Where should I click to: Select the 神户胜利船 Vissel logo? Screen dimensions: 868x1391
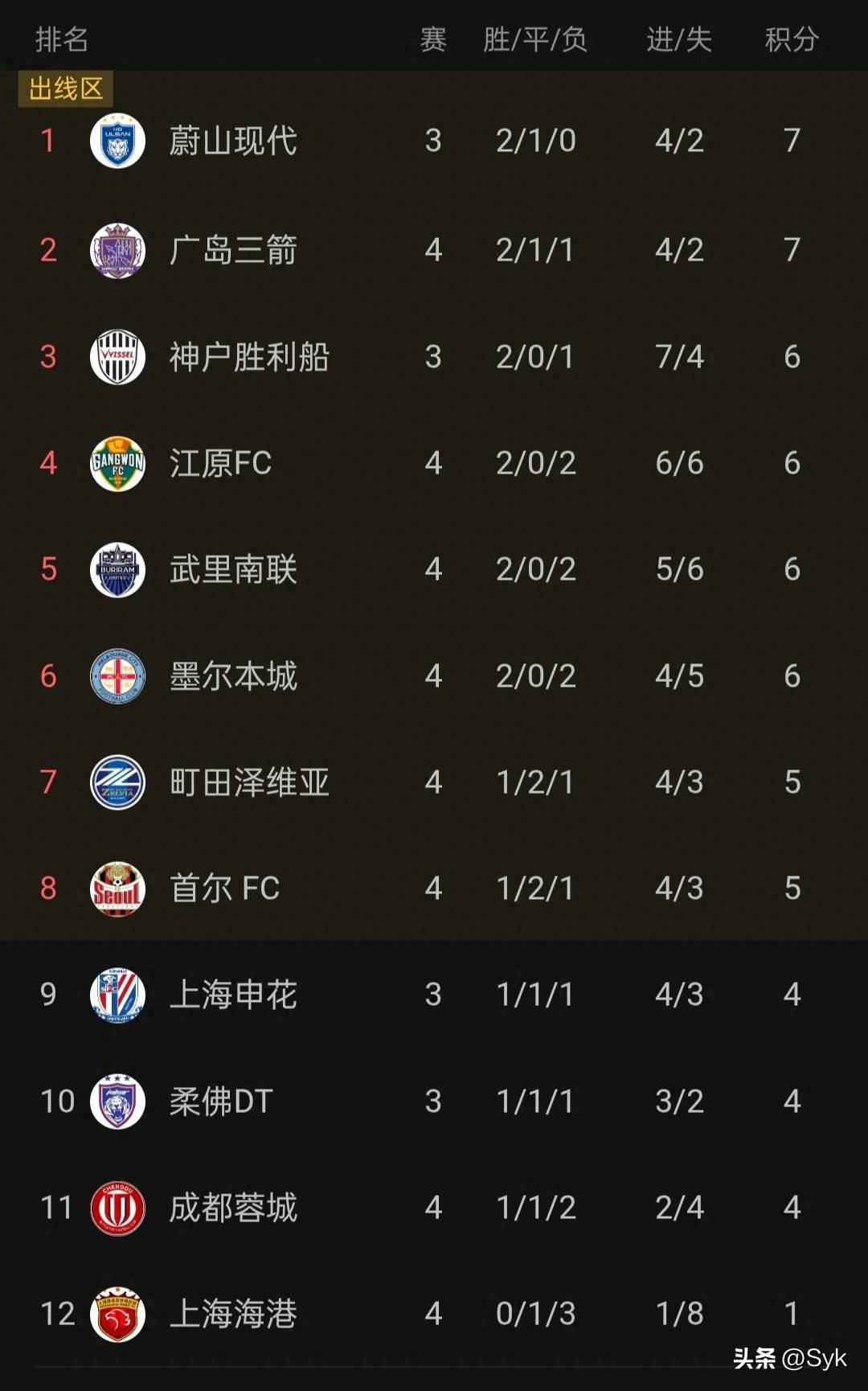117,356
